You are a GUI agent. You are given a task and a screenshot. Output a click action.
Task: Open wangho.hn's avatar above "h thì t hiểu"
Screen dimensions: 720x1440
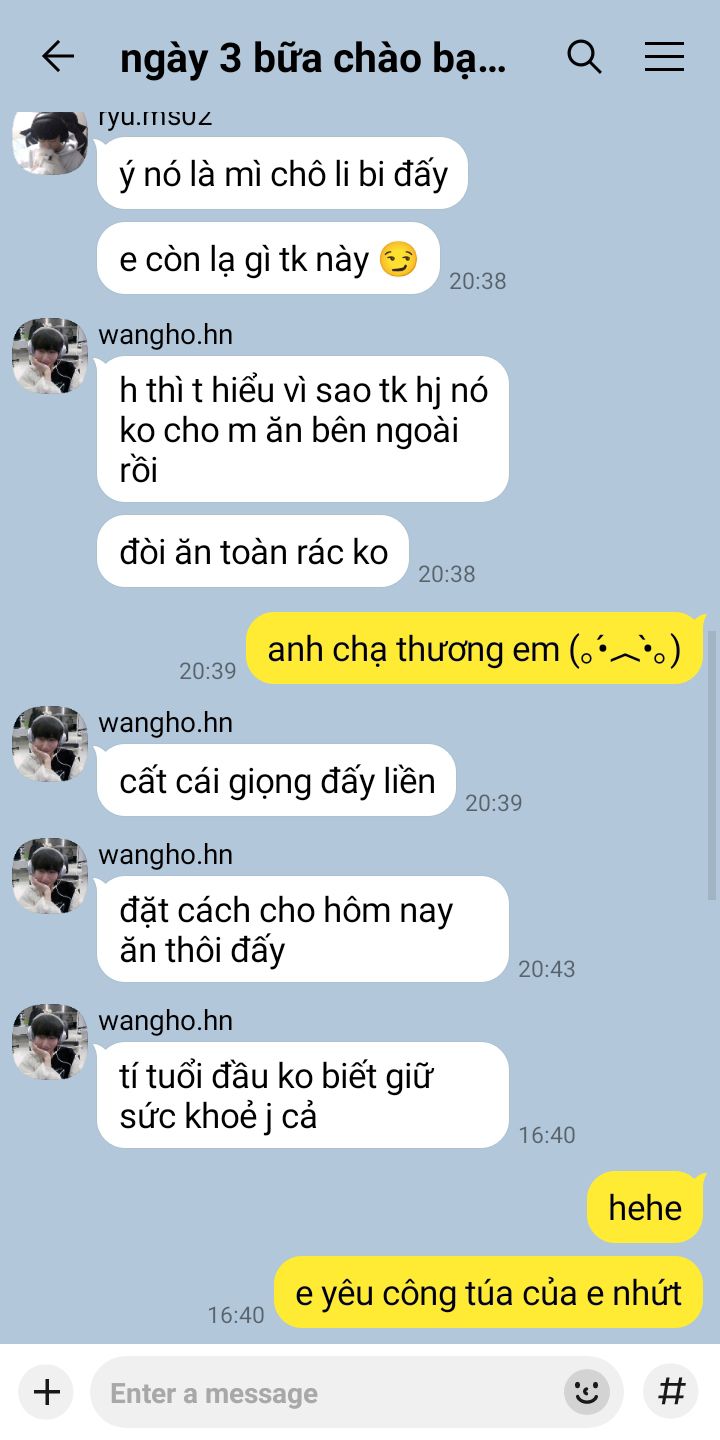[x=50, y=356]
